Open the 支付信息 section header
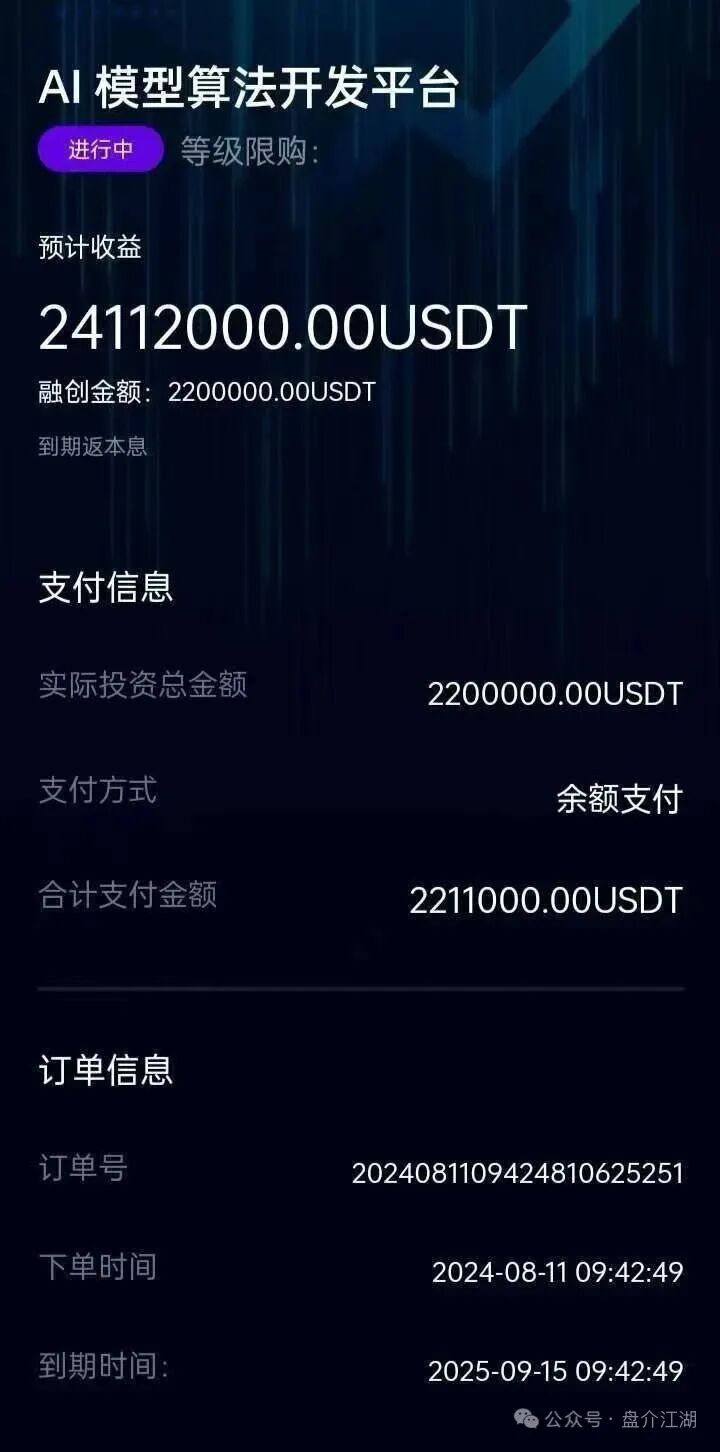720x1452 pixels. [105, 589]
